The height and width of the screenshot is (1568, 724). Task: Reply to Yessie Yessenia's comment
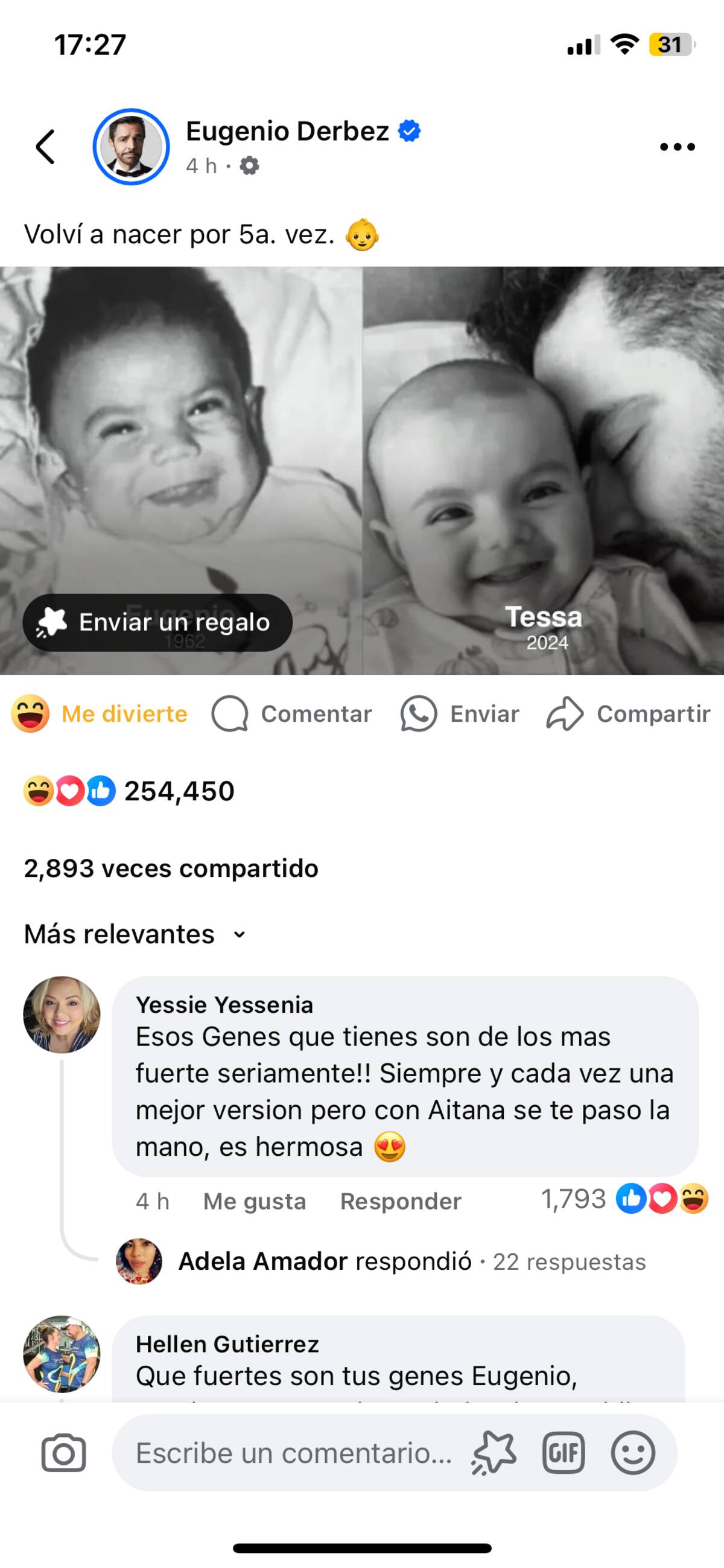pyautogui.click(x=401, y=1201)
